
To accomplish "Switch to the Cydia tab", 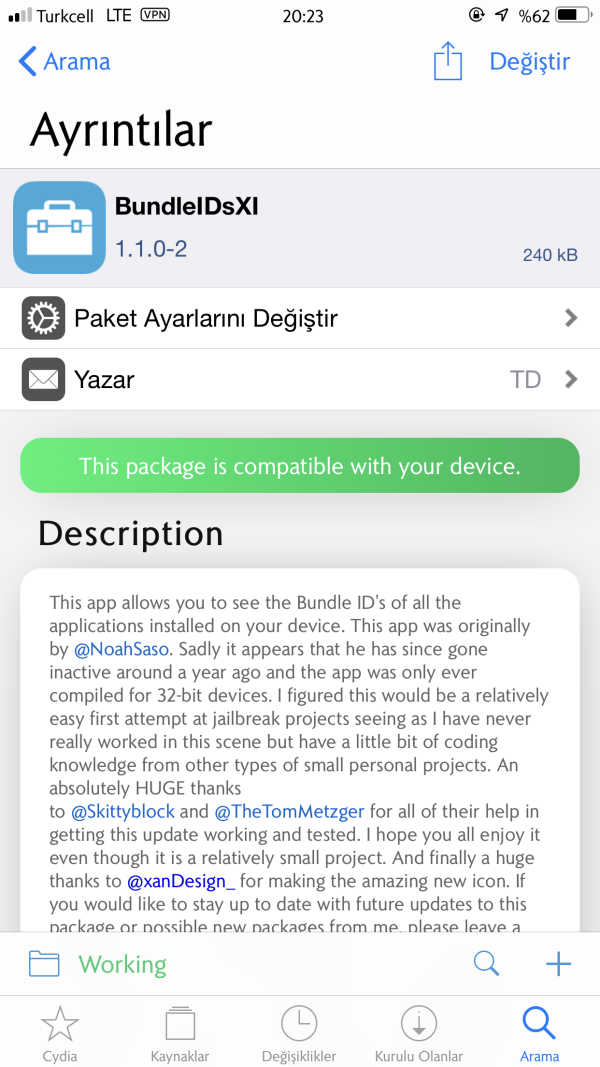I will [x=59, y=1034].
